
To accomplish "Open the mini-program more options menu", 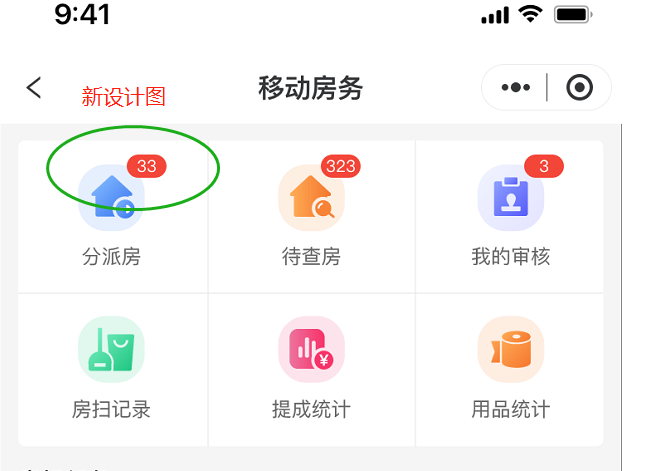I will click(x=515, y=88).
